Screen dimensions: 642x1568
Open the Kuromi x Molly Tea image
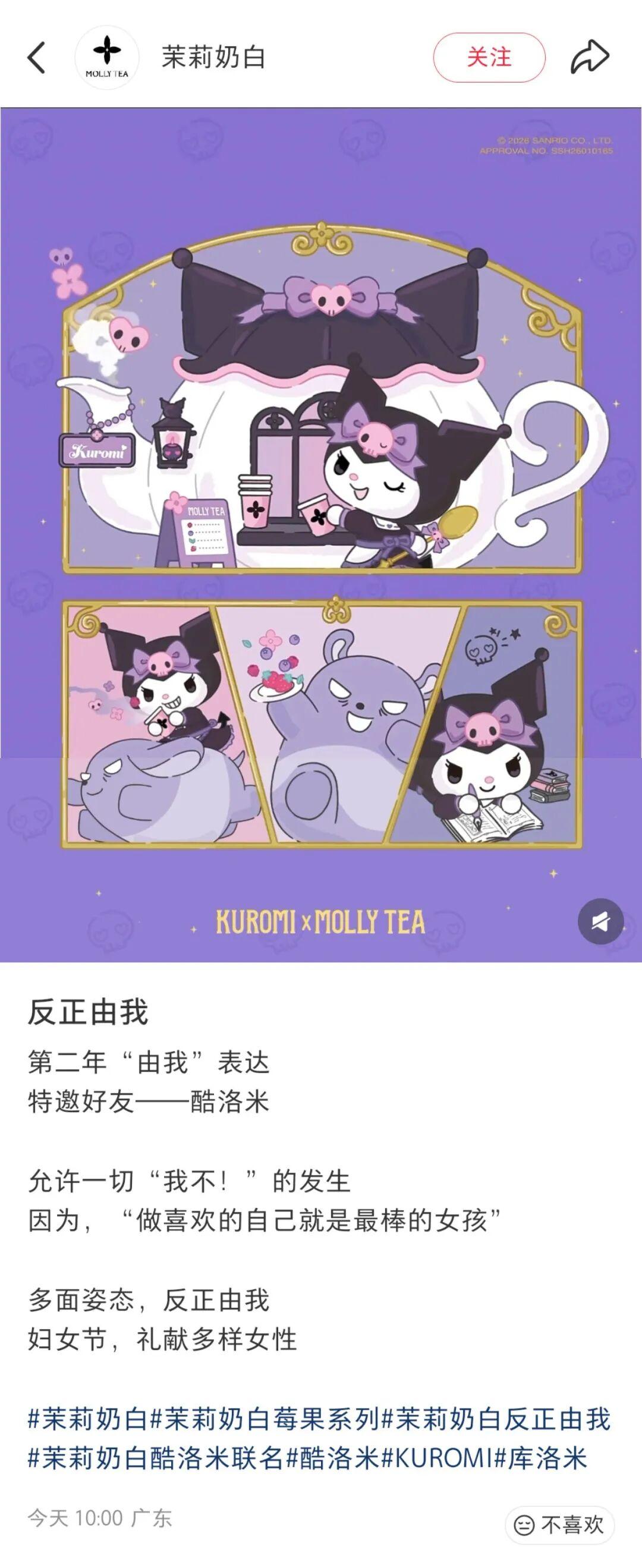pos(320,536)
